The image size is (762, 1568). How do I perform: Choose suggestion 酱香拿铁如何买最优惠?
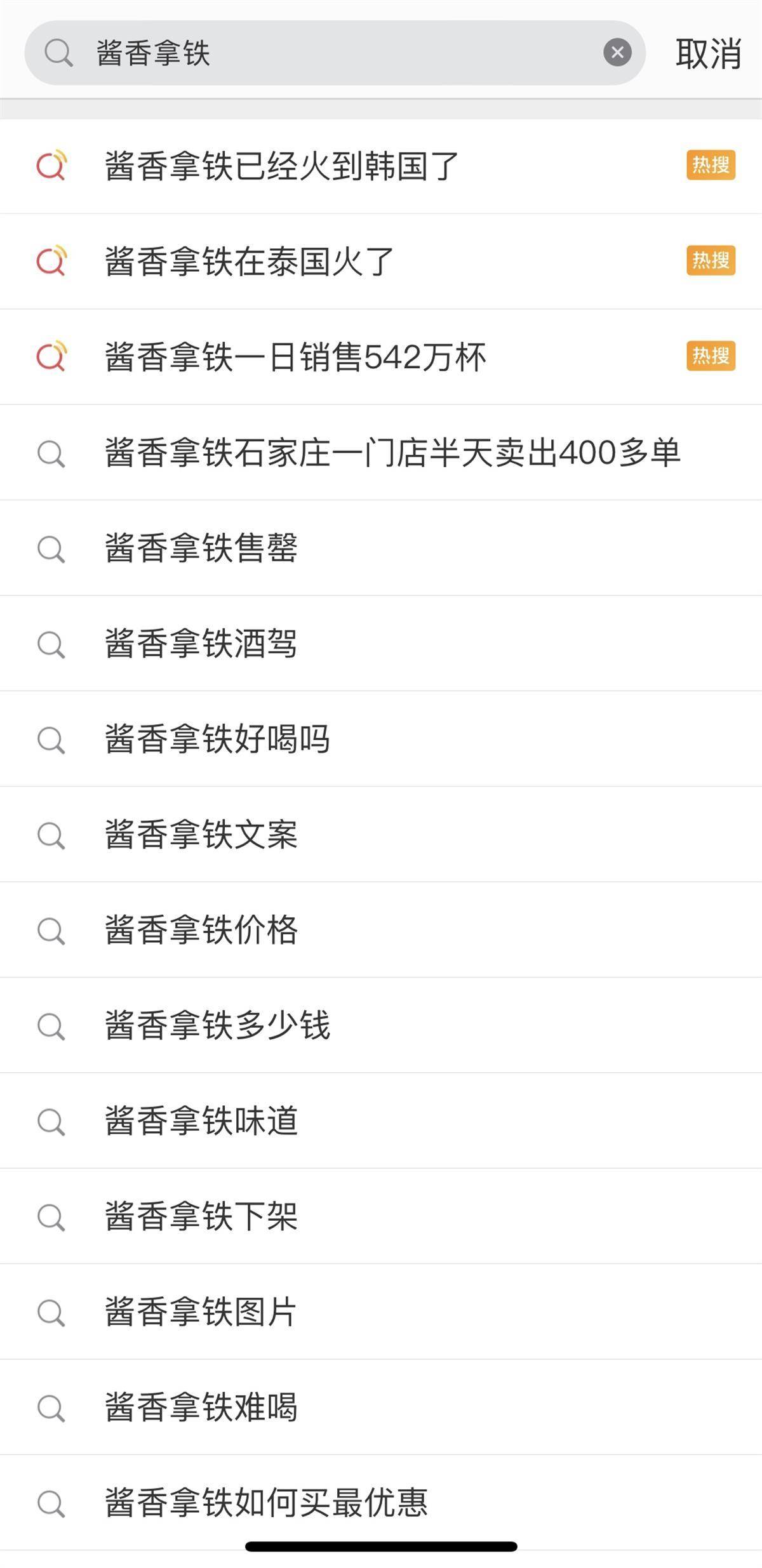click(381, 1503)
